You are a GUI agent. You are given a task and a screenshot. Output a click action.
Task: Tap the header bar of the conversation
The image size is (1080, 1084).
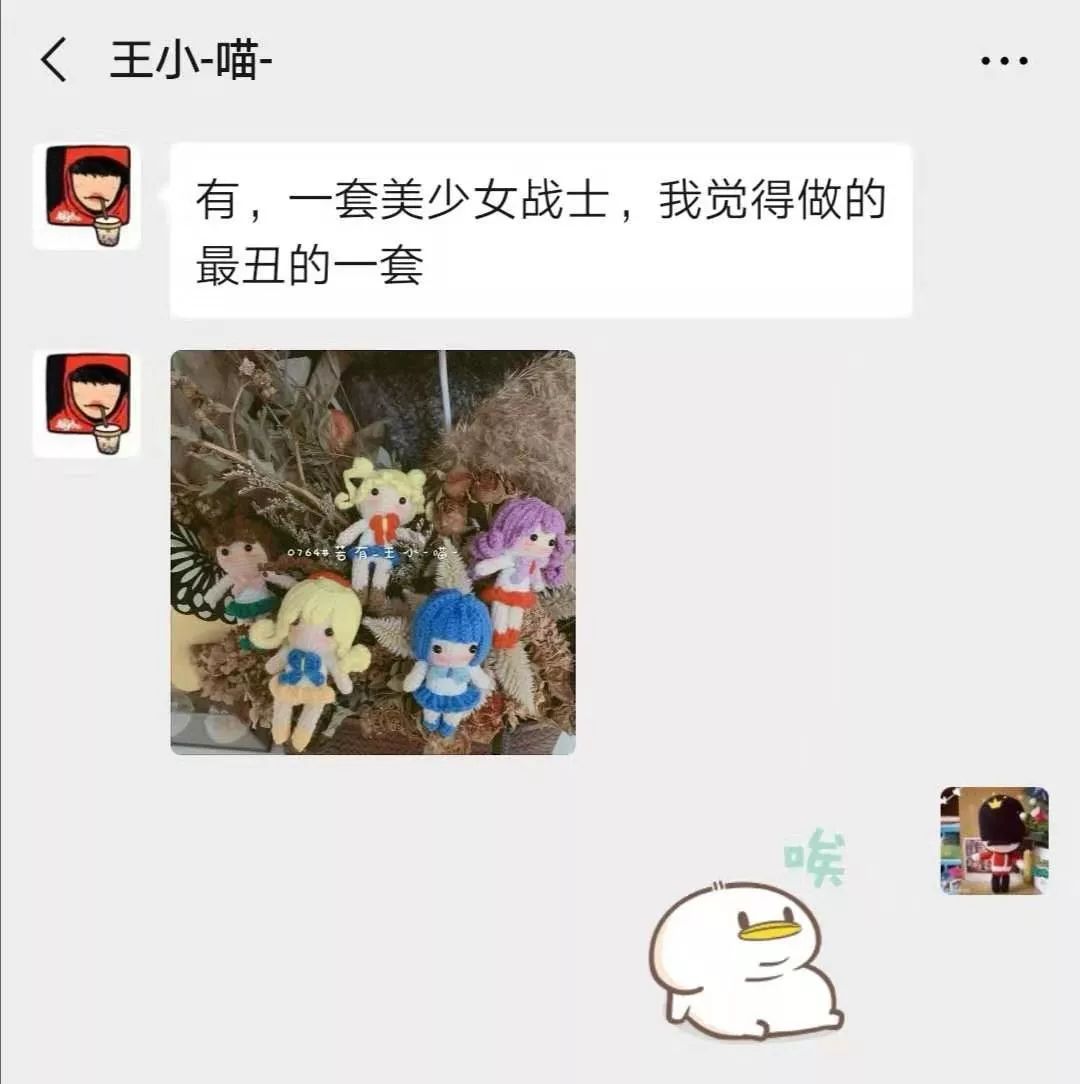[540, 60]
